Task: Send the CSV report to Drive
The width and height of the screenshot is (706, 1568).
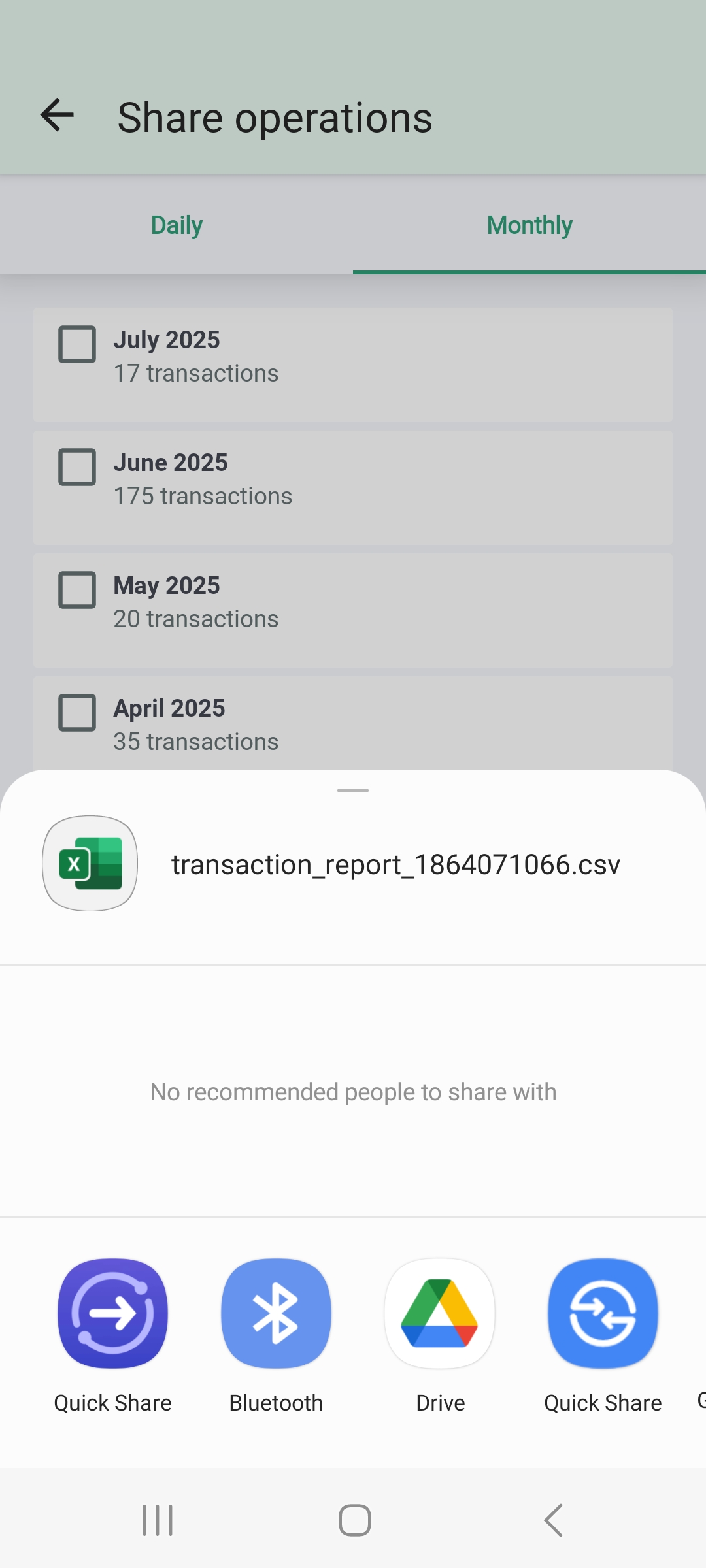Action: point(440,1313)
